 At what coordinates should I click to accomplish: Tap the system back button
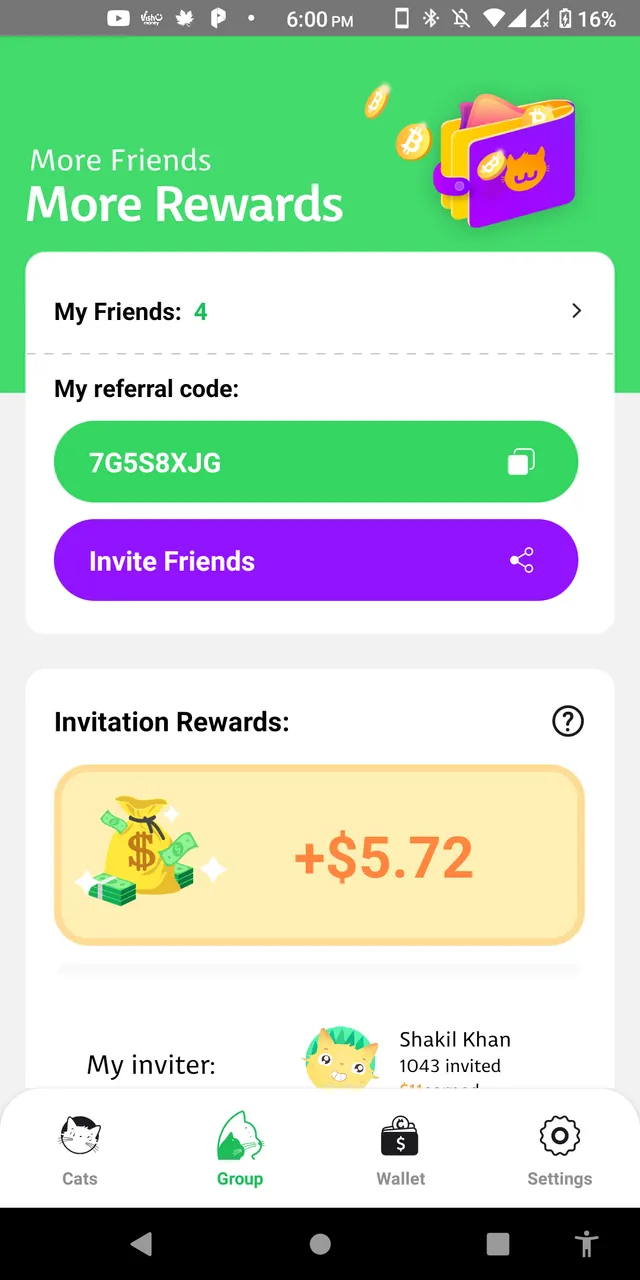click(142, 1243)
